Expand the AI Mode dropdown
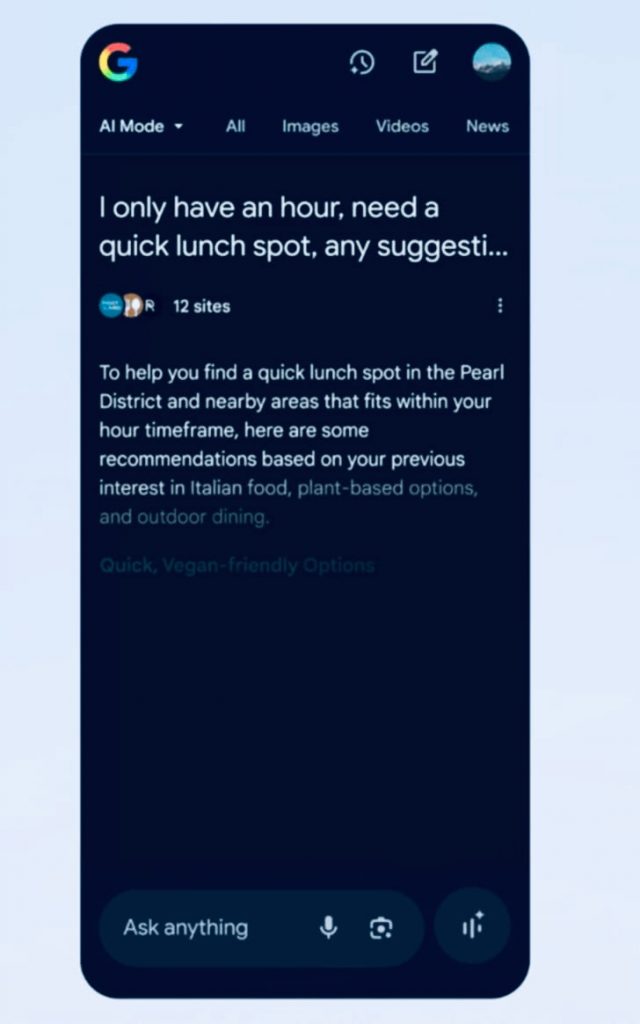 click(x=141, y=126)
